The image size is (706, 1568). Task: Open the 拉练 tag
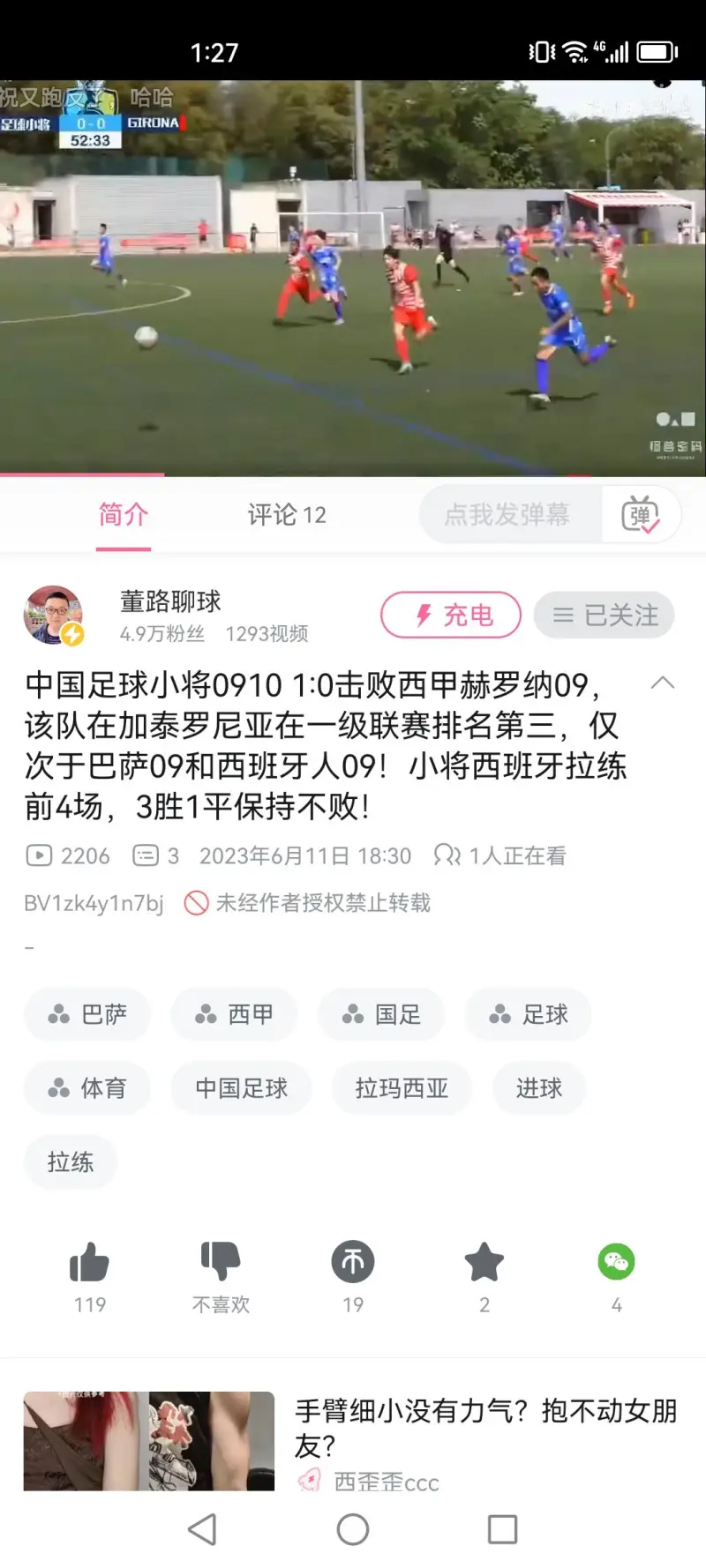pos(71,1161)
